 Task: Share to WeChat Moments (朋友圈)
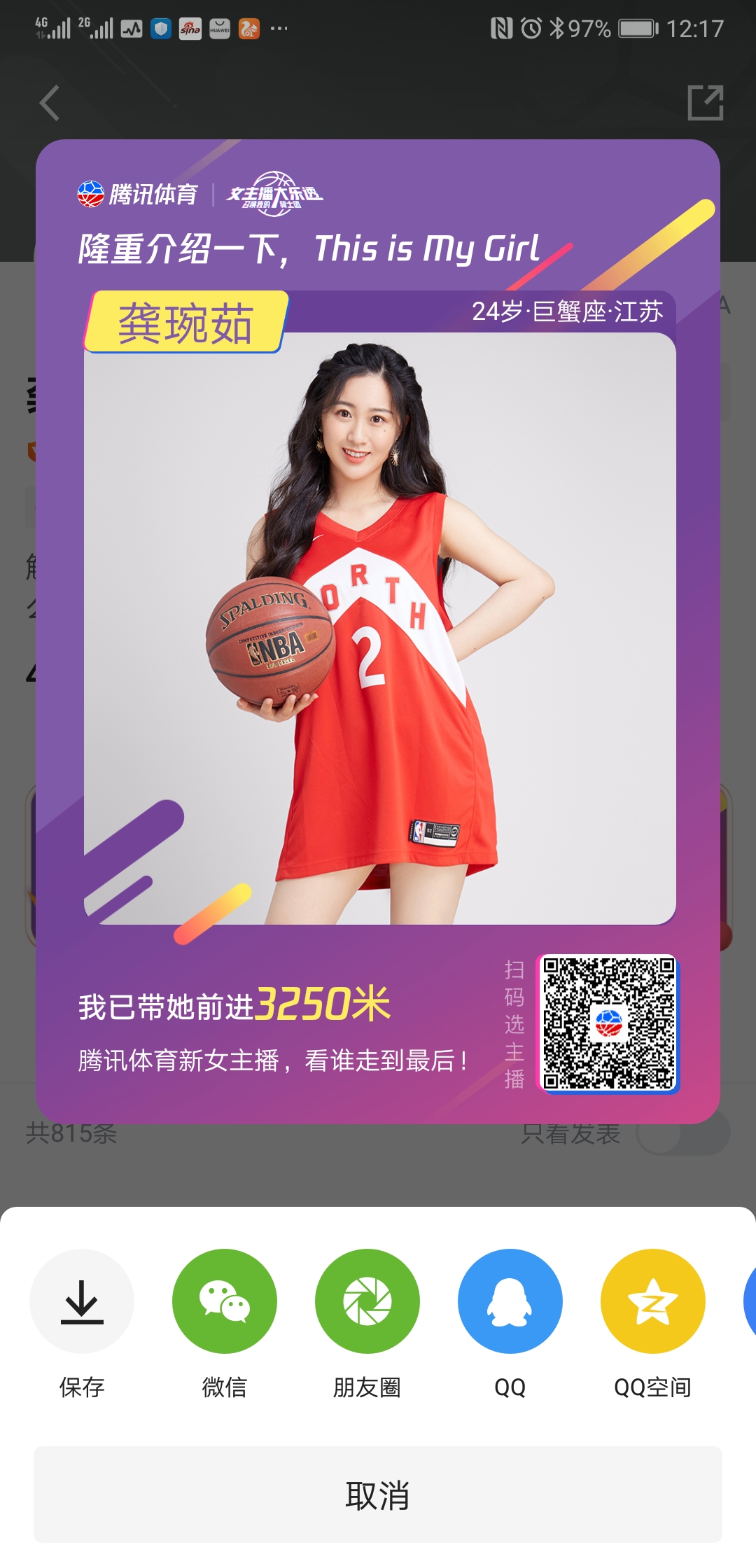[367, 1301]
